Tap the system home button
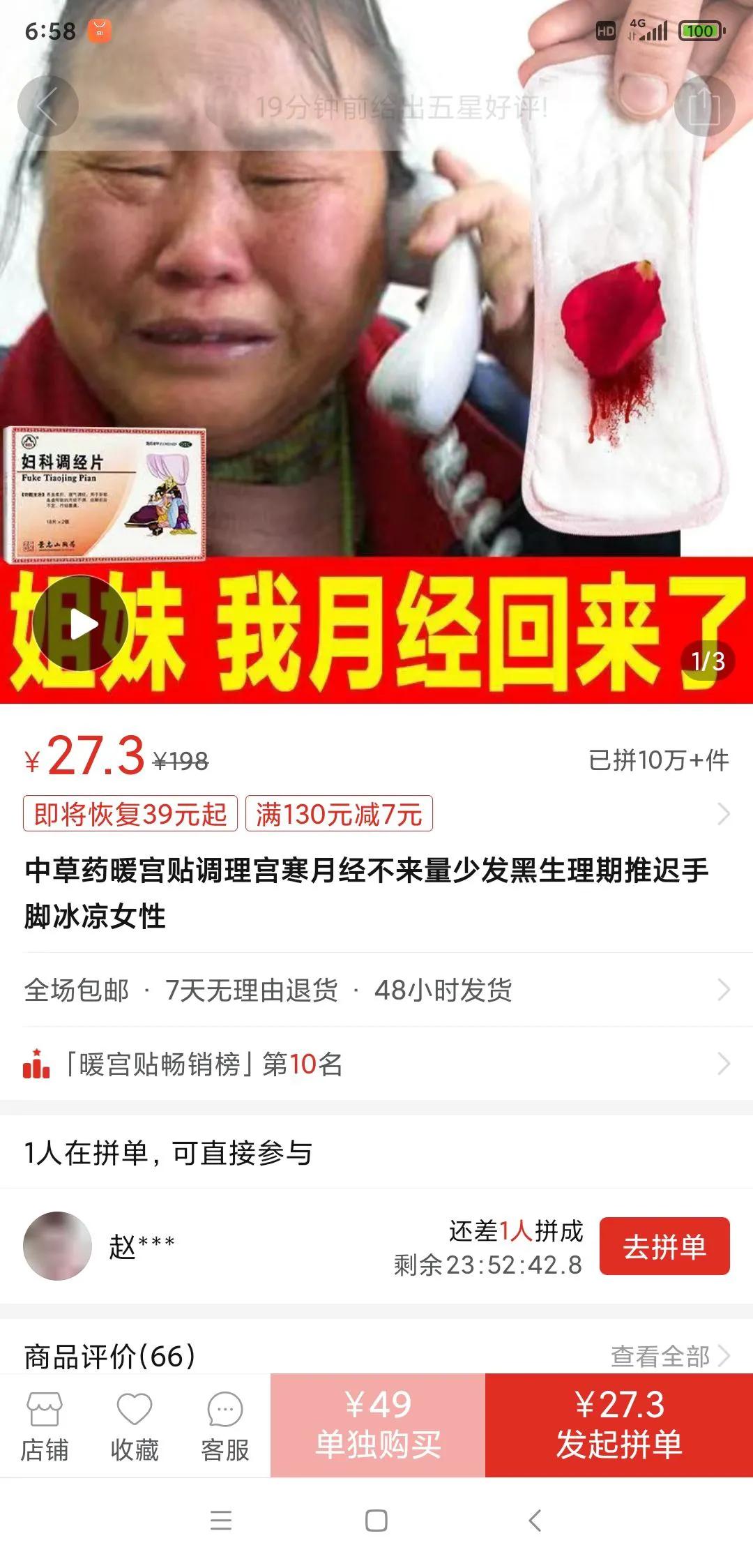This screenshot has height=1568, width=753. tap(376, 1521)
